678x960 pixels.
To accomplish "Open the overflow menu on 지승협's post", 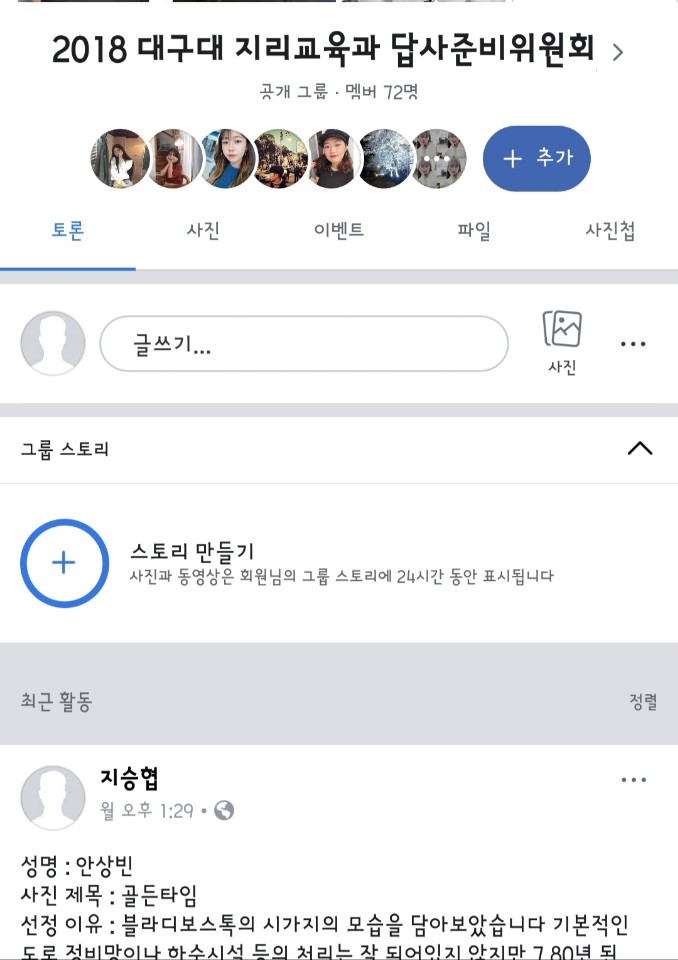I will [633, 780].
